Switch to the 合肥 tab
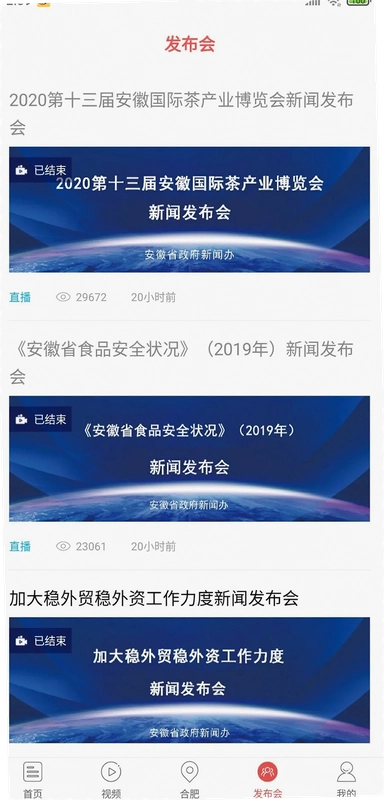The height and width of the screenshot is (800, 384). pos(189,780)
